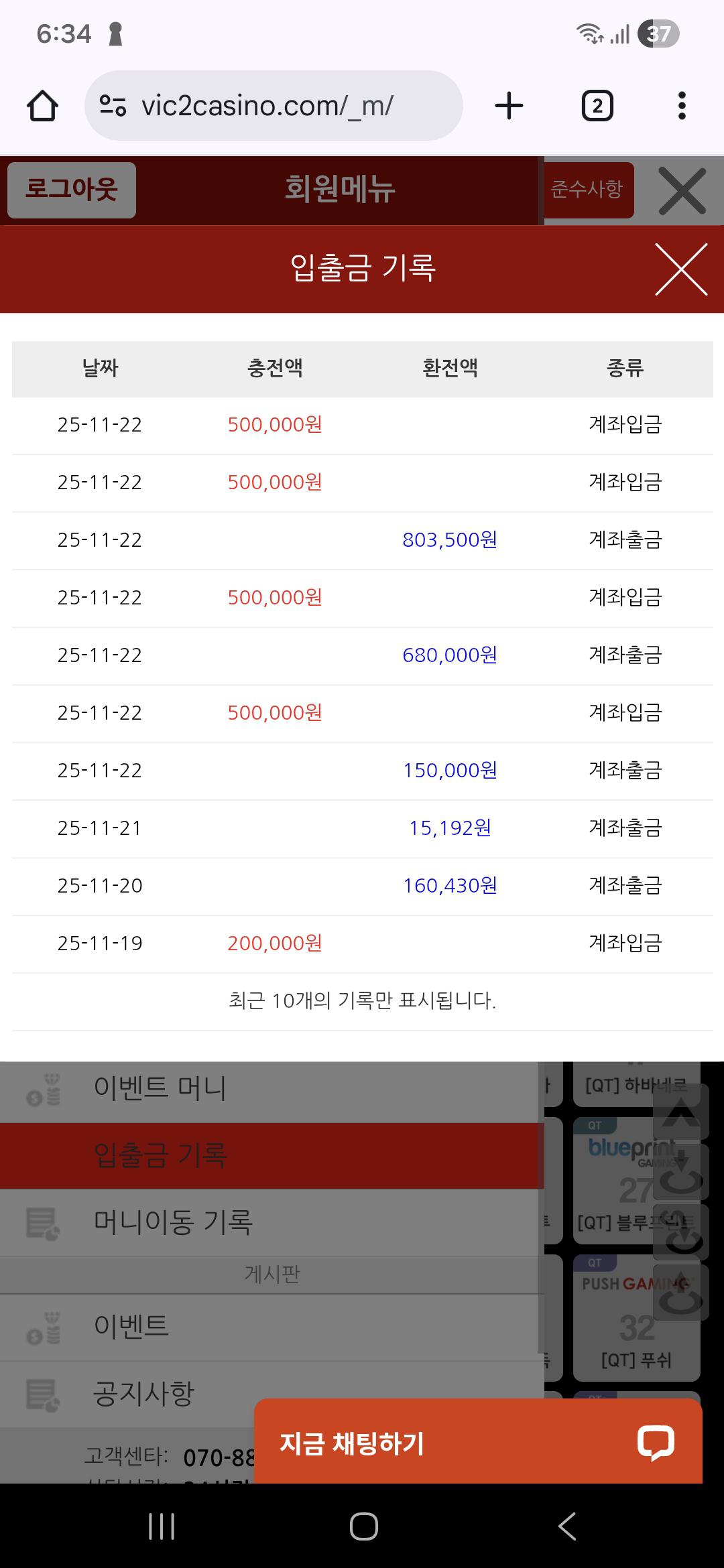Viewport: 724px width, 1568px height.
Task: Open a new browser tab
Action: tap(509, 106)
